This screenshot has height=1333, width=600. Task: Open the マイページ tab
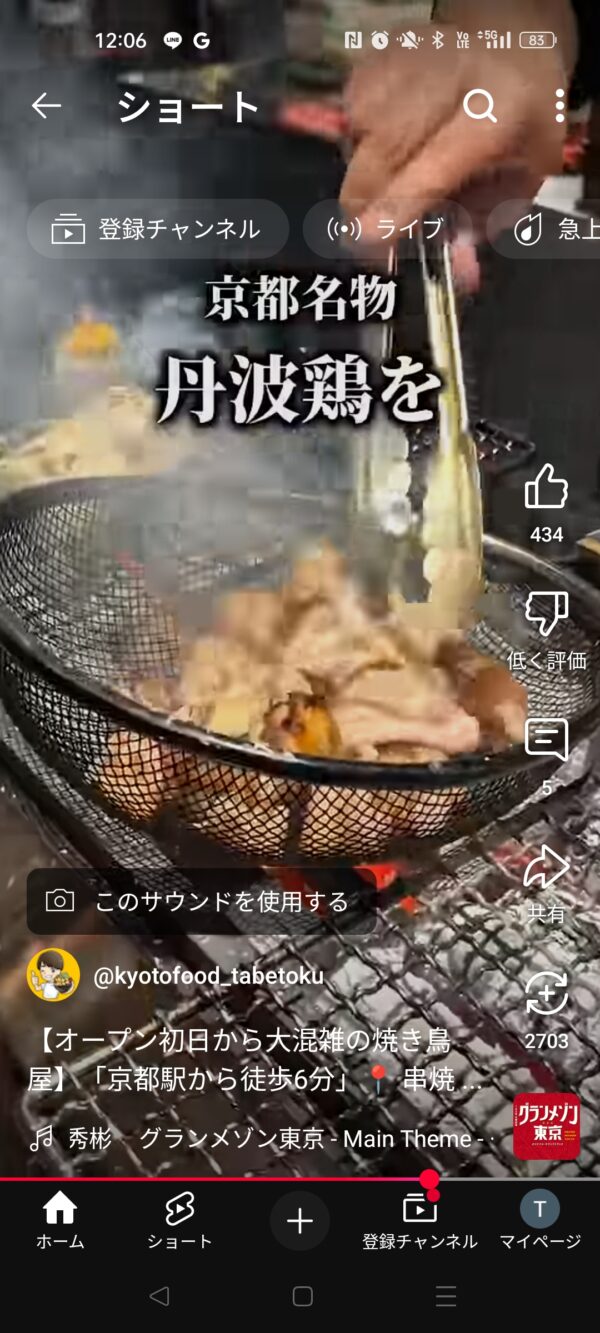540,1221
